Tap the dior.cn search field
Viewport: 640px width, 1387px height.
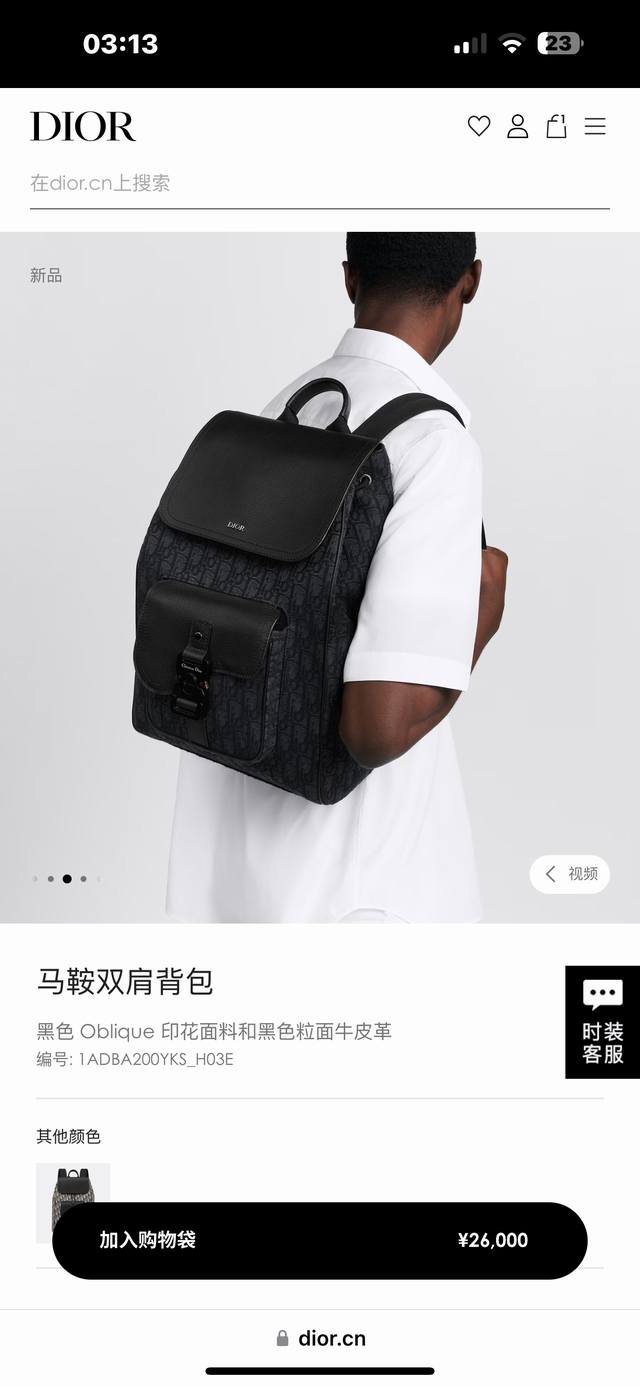(319, 184)
